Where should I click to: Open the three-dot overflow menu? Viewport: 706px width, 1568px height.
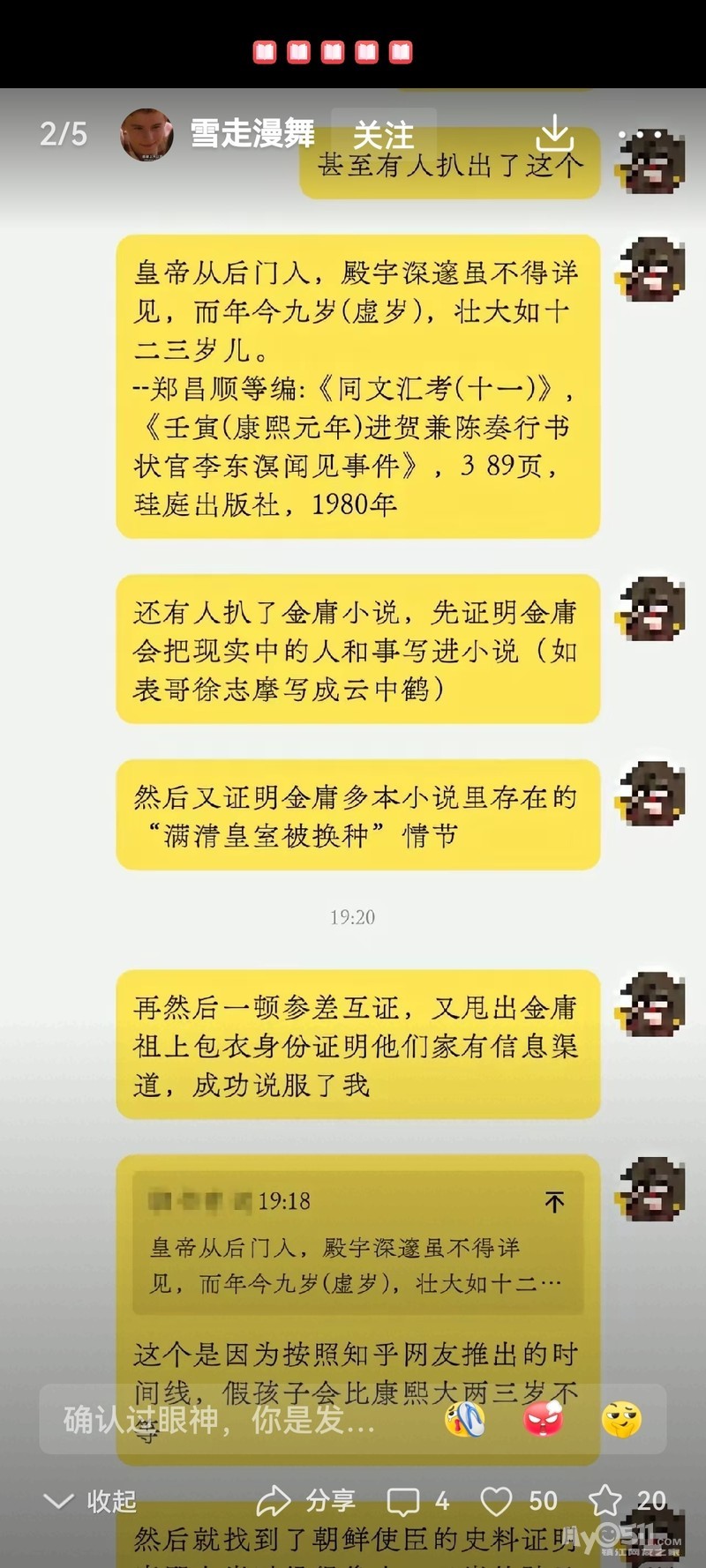[x=640, y=135]
